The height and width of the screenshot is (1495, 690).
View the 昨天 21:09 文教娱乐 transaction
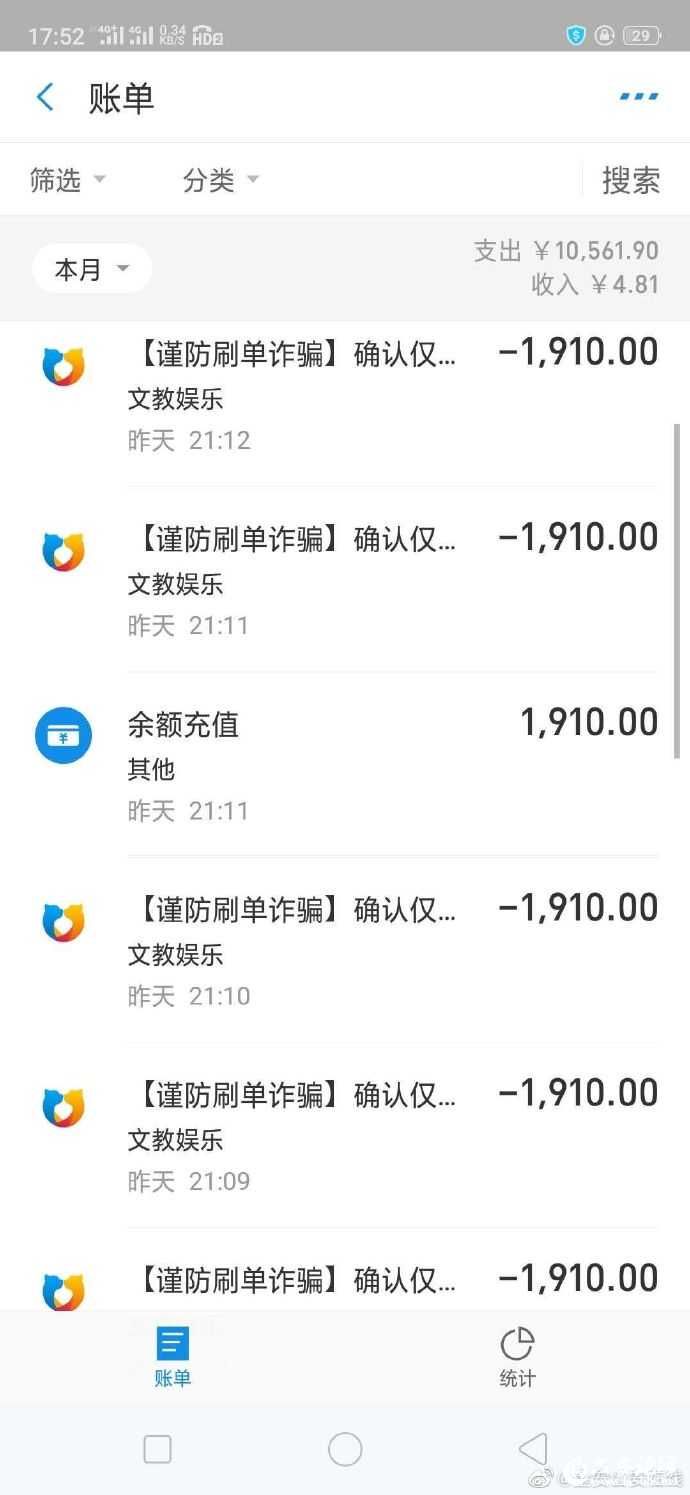392,1135
